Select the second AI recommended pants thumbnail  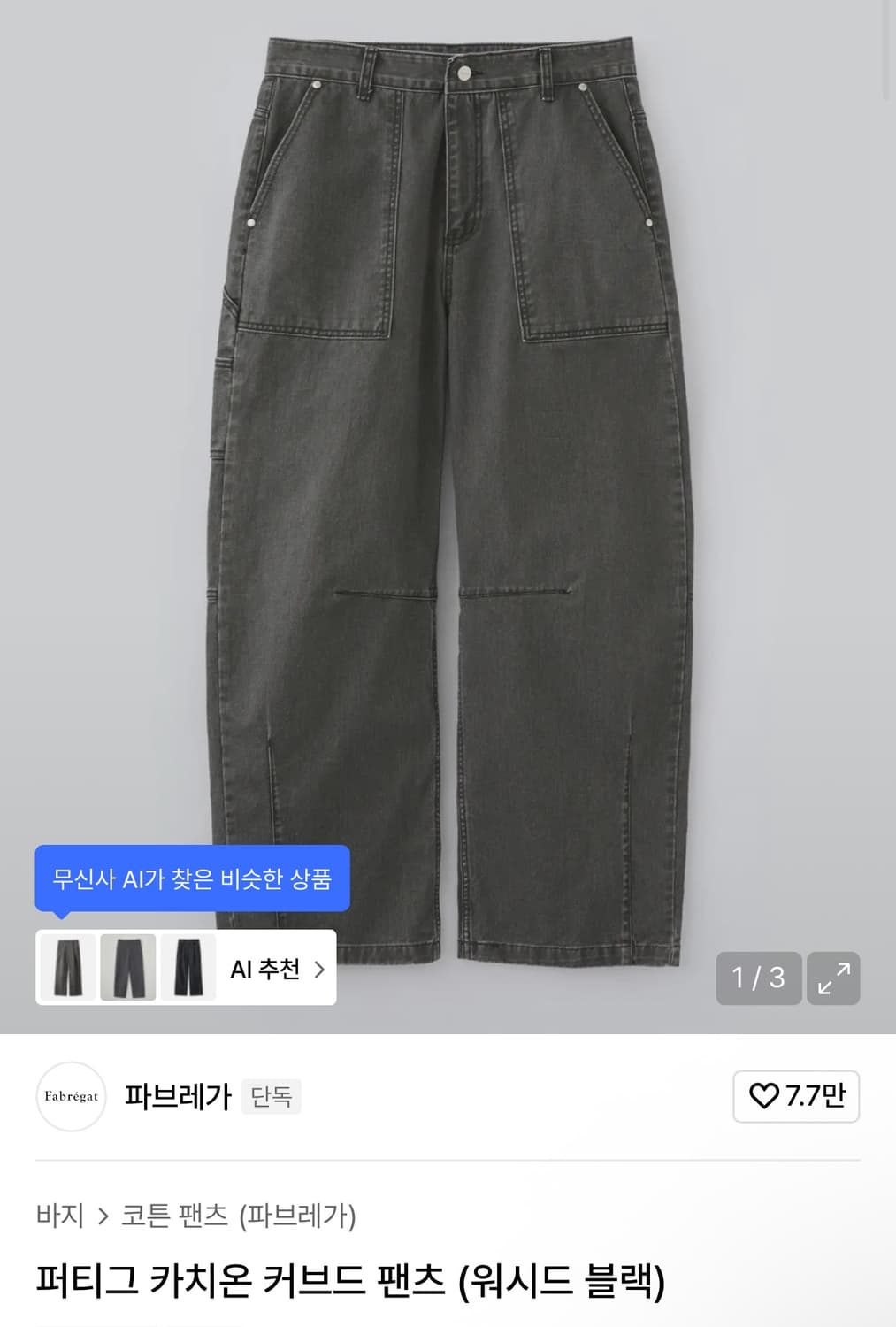pyautogui.click(x=128, y=968)
